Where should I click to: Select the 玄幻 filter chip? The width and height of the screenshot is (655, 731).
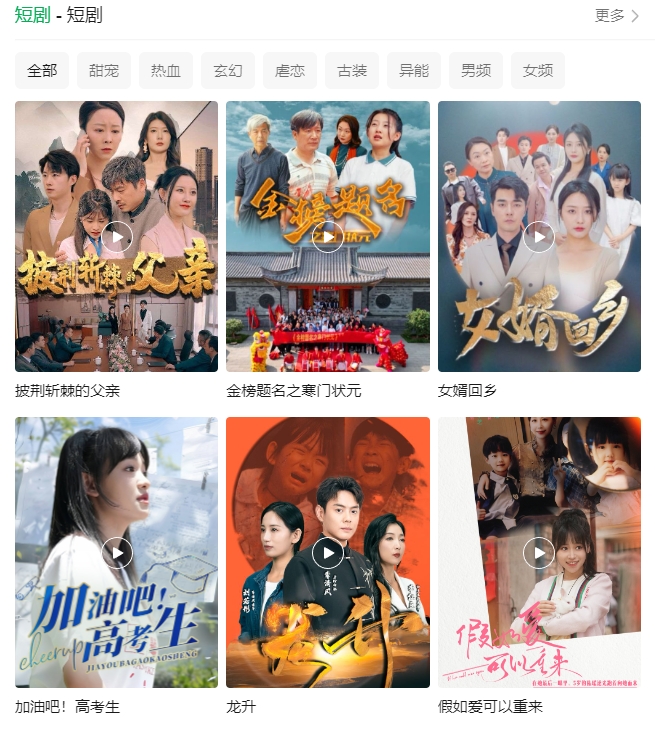coord(228,71)
